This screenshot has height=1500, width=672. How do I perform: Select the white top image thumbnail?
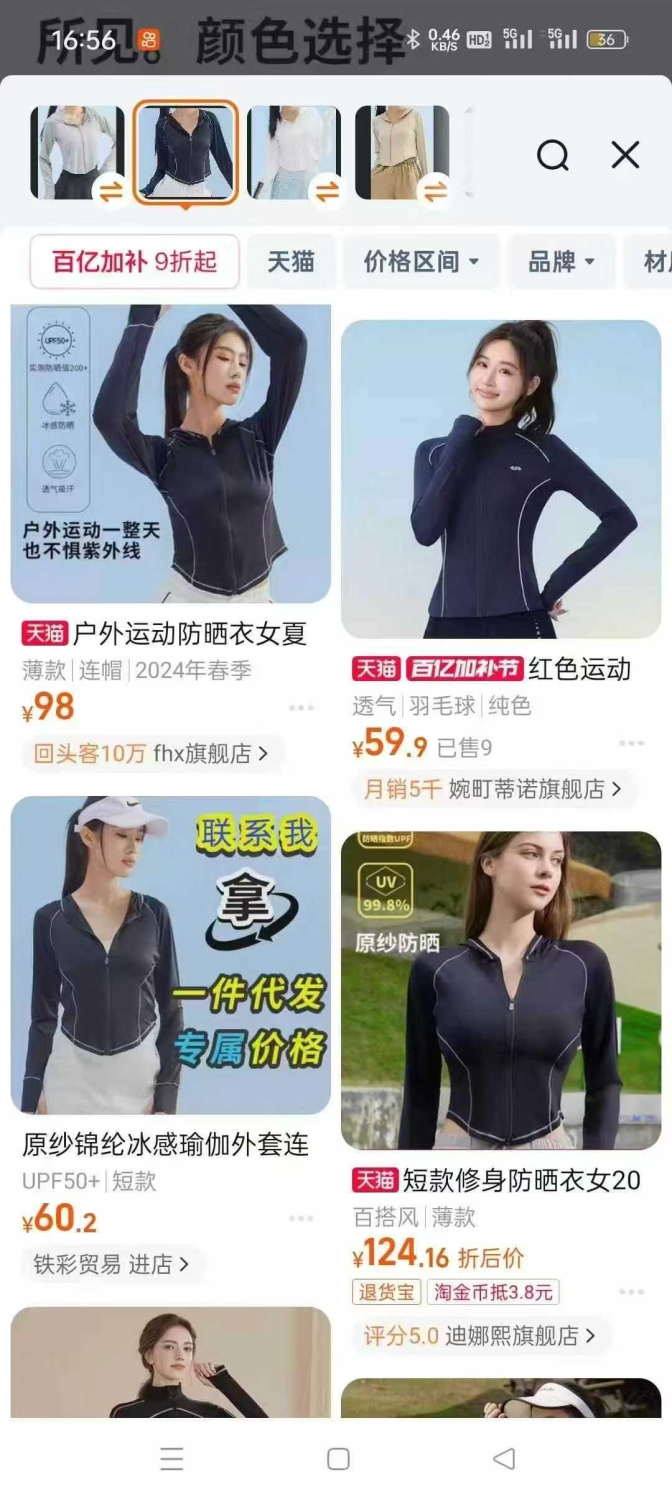[x=294, y=153]
